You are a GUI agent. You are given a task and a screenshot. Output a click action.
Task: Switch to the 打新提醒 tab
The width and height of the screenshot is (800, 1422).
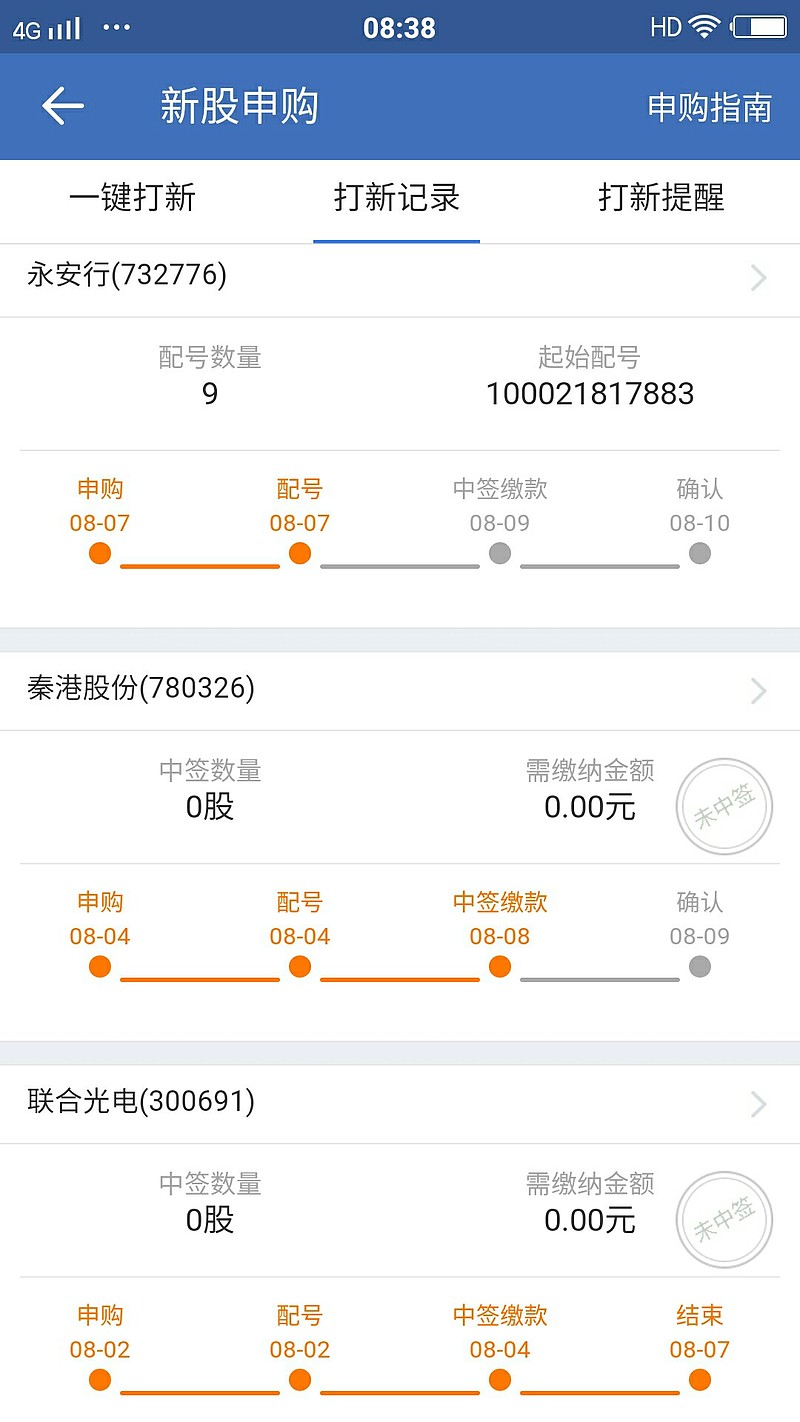click(662, 199)
